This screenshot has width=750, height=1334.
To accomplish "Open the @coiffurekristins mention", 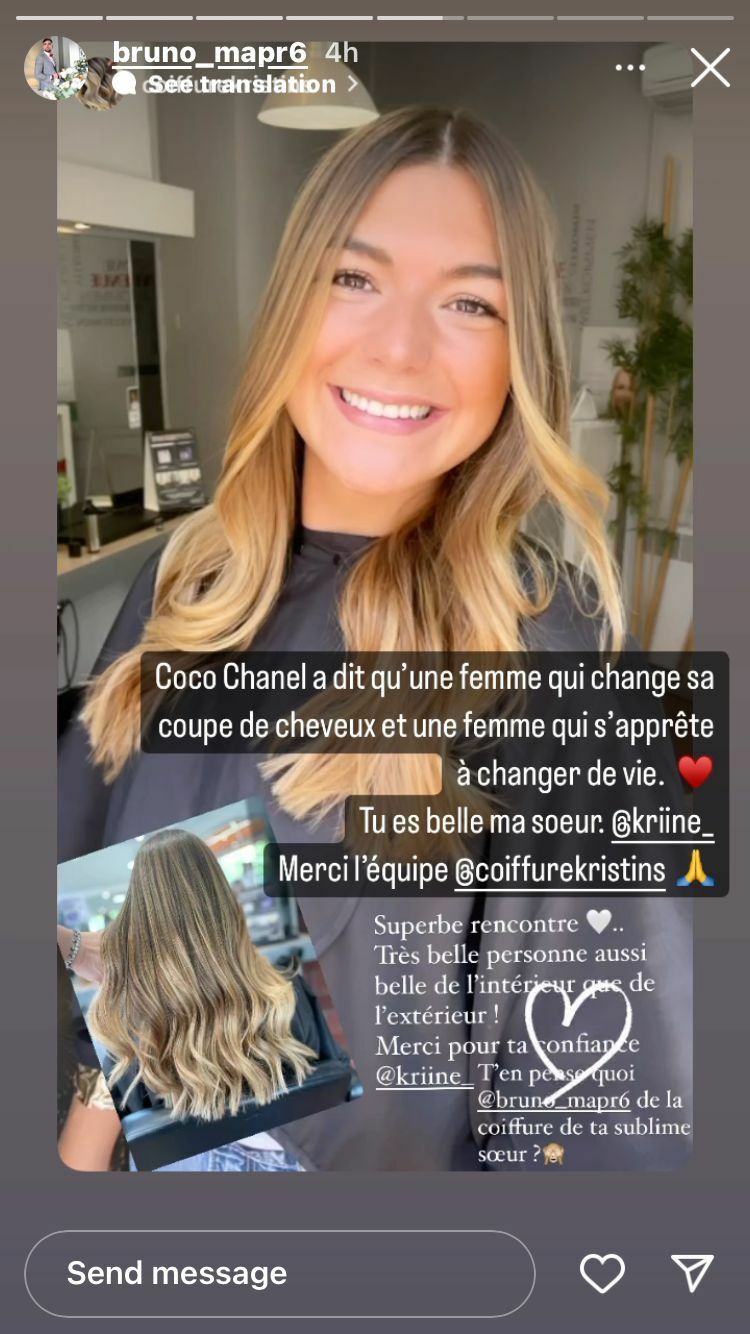I will (x=560, y=870).
